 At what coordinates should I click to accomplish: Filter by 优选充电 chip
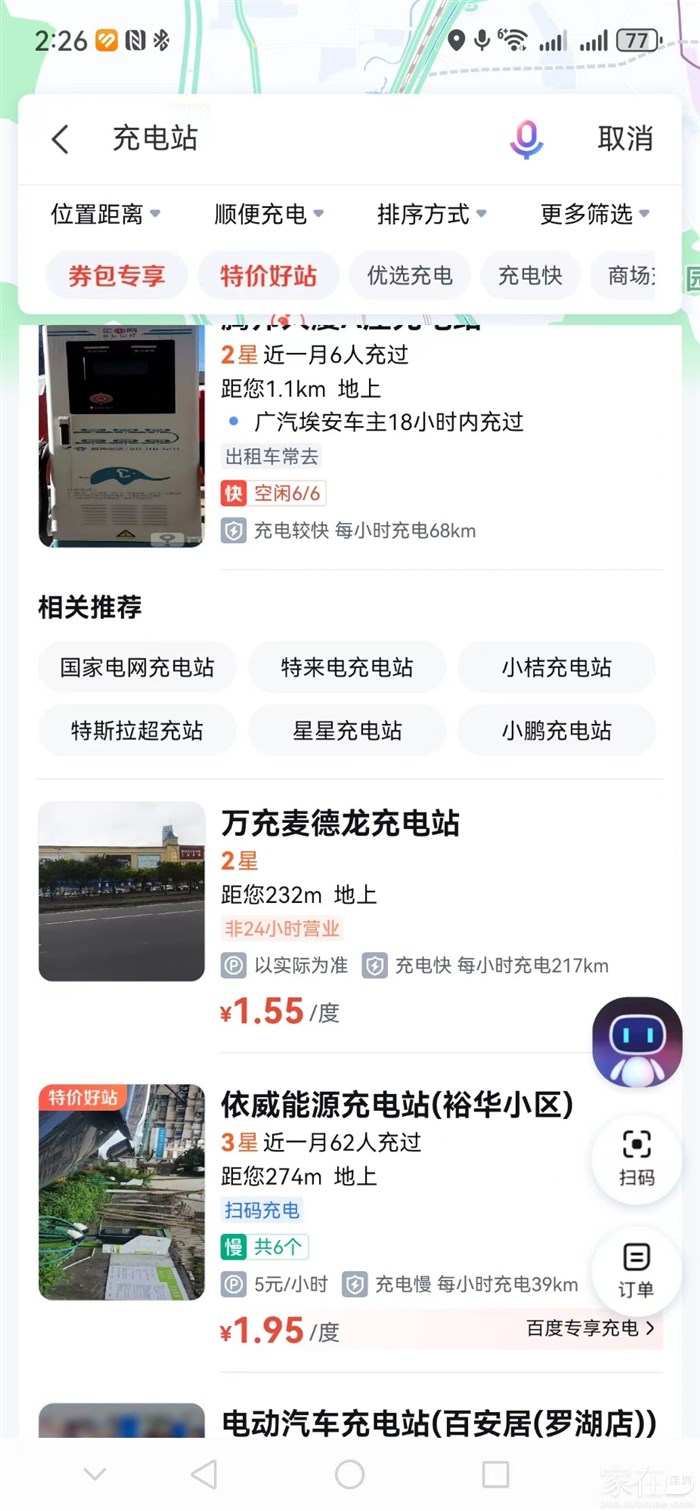coord(409,276)
